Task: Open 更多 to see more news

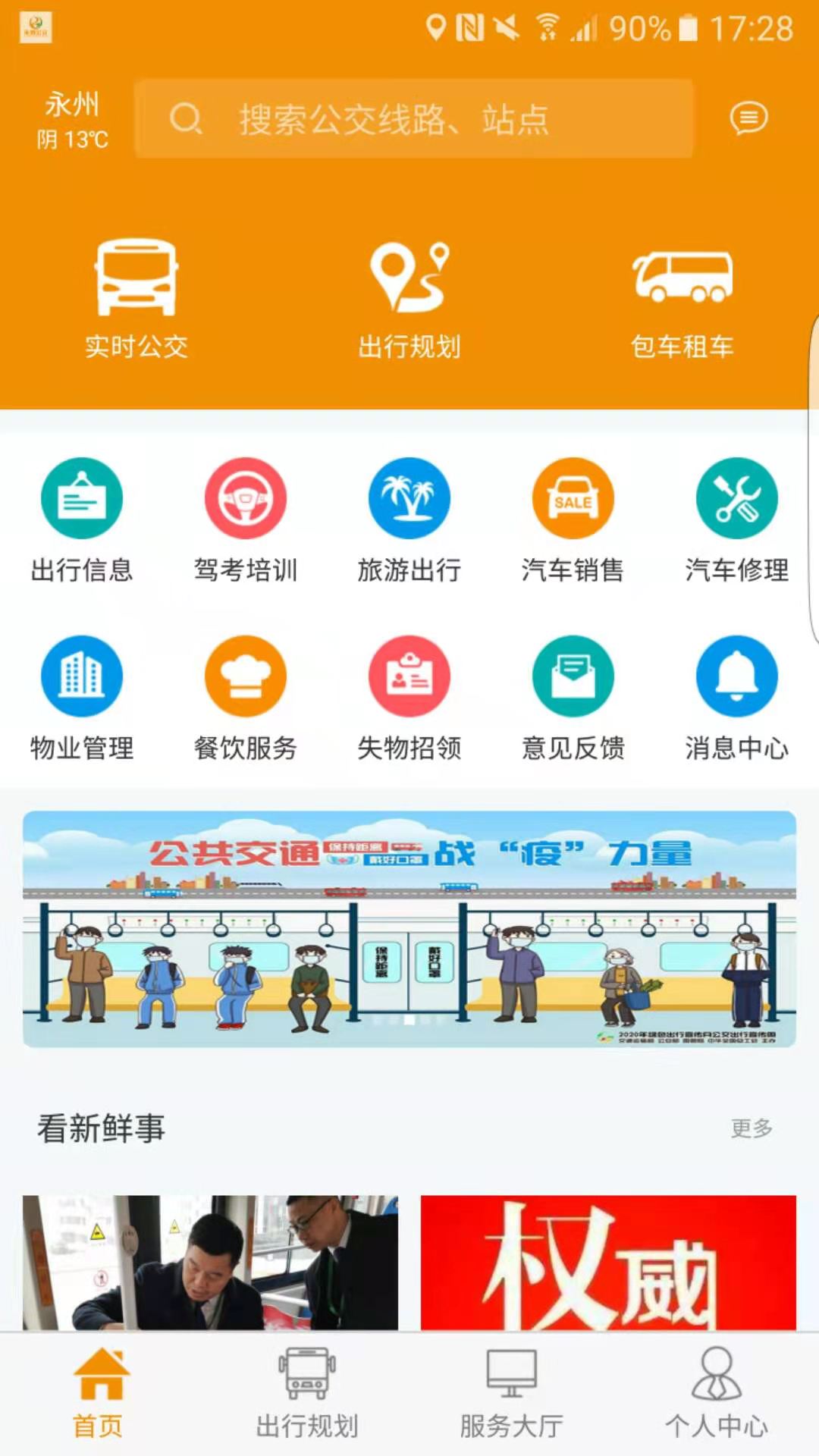Action: (x=753, y=1130)
